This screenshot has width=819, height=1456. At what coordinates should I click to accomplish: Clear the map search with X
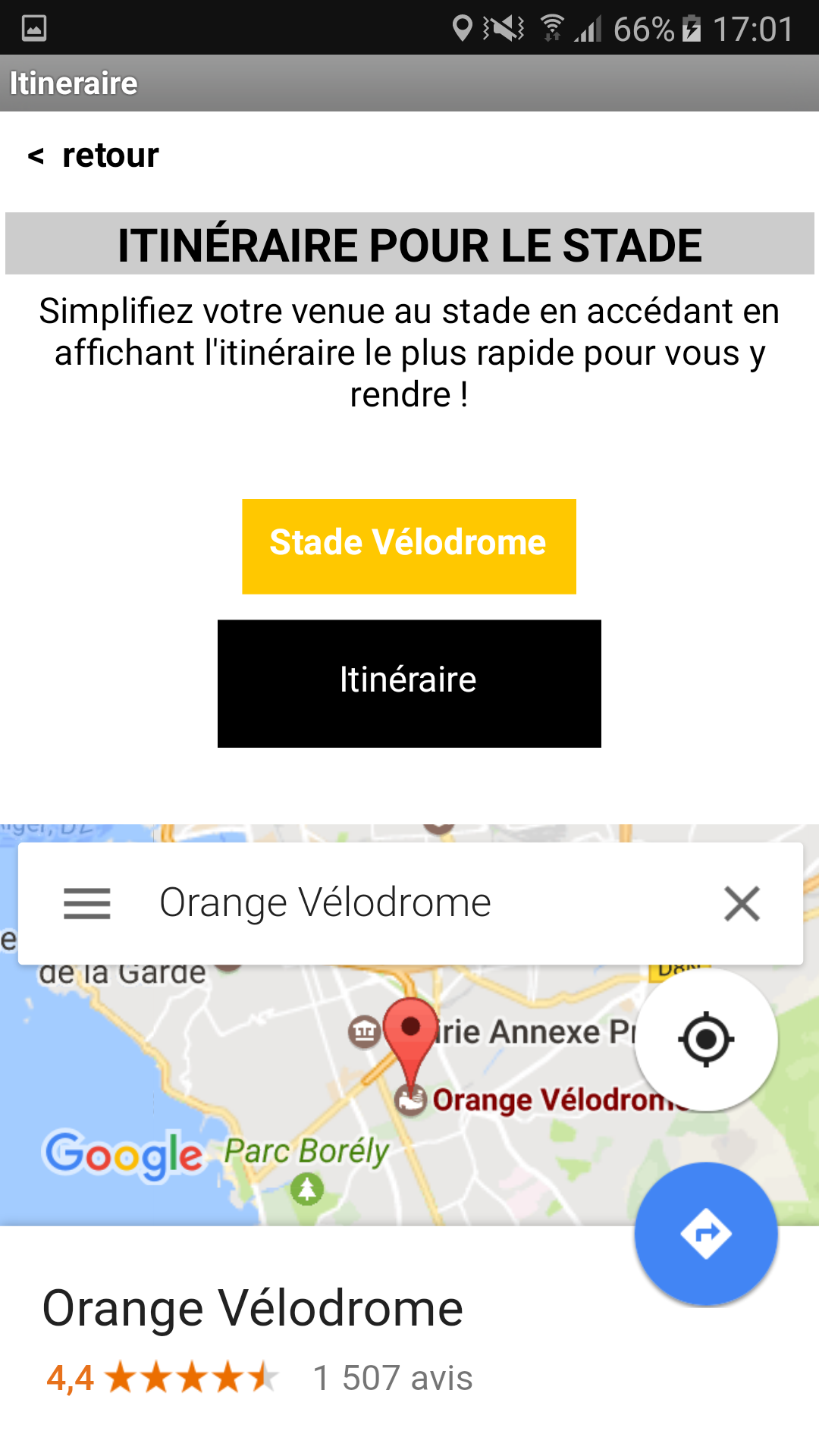[x=742, y=903]
